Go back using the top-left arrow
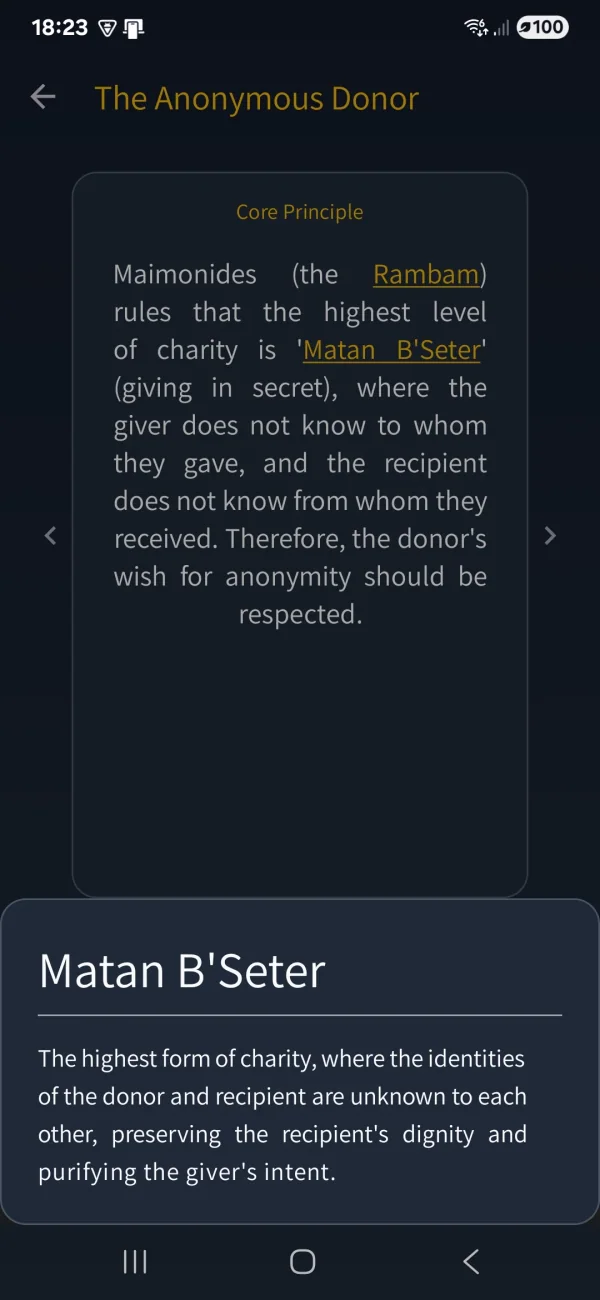This screenshot has height=1300, width=600. click(x=42, y=97)
